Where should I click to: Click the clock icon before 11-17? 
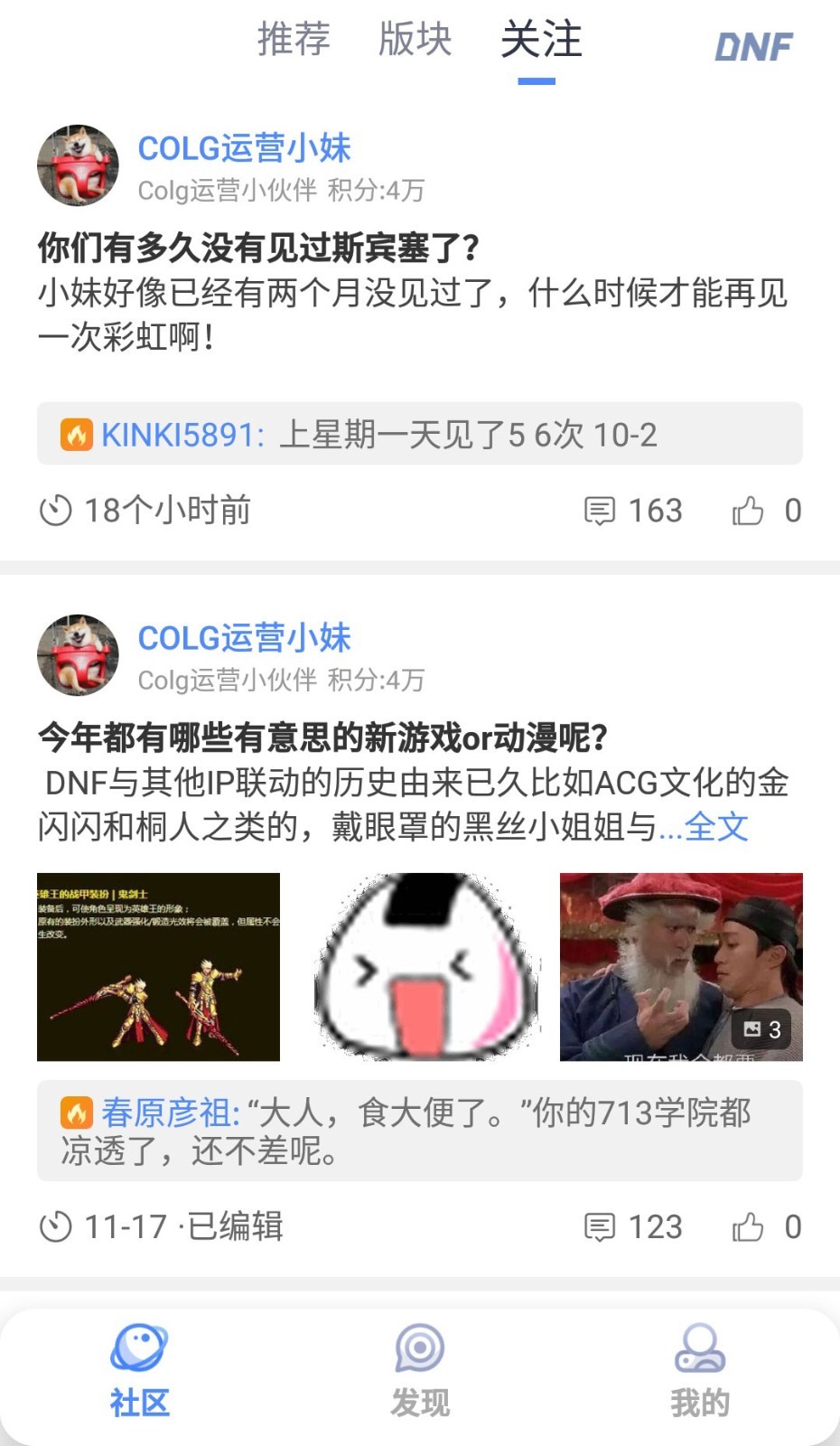point(56,1227)
